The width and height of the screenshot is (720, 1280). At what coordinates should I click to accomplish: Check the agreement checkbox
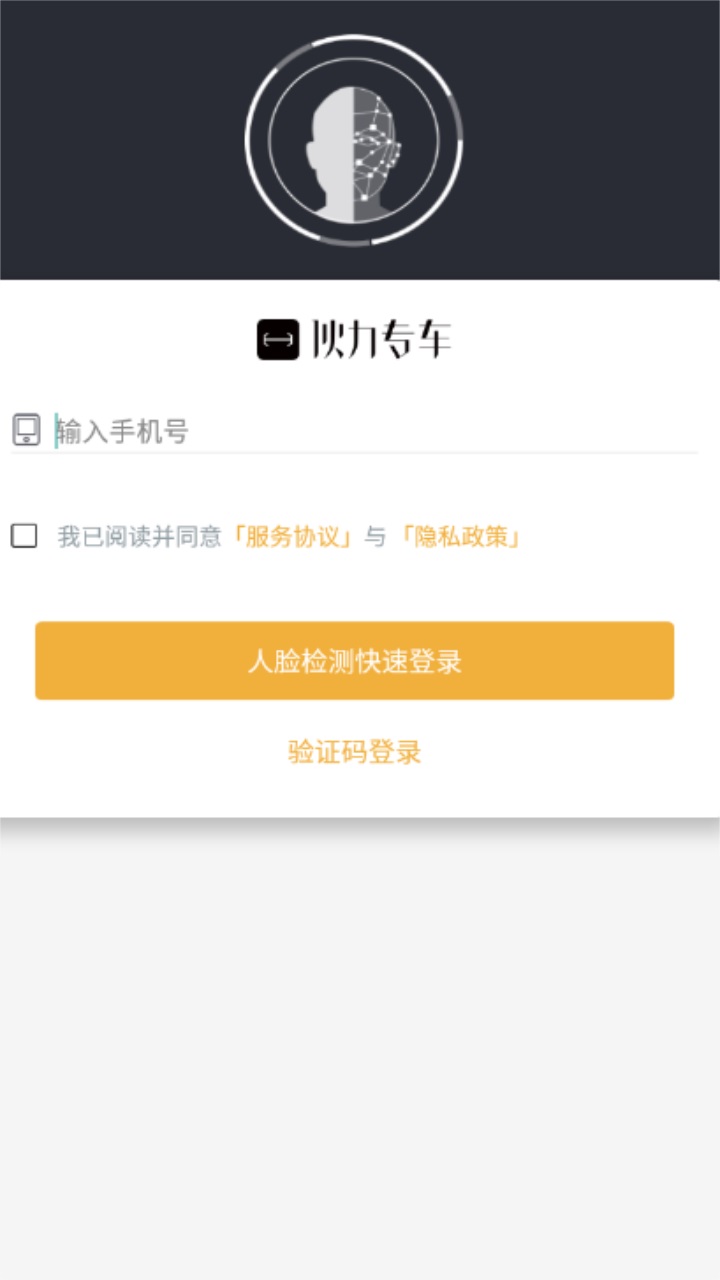click(x=24, y=536)
